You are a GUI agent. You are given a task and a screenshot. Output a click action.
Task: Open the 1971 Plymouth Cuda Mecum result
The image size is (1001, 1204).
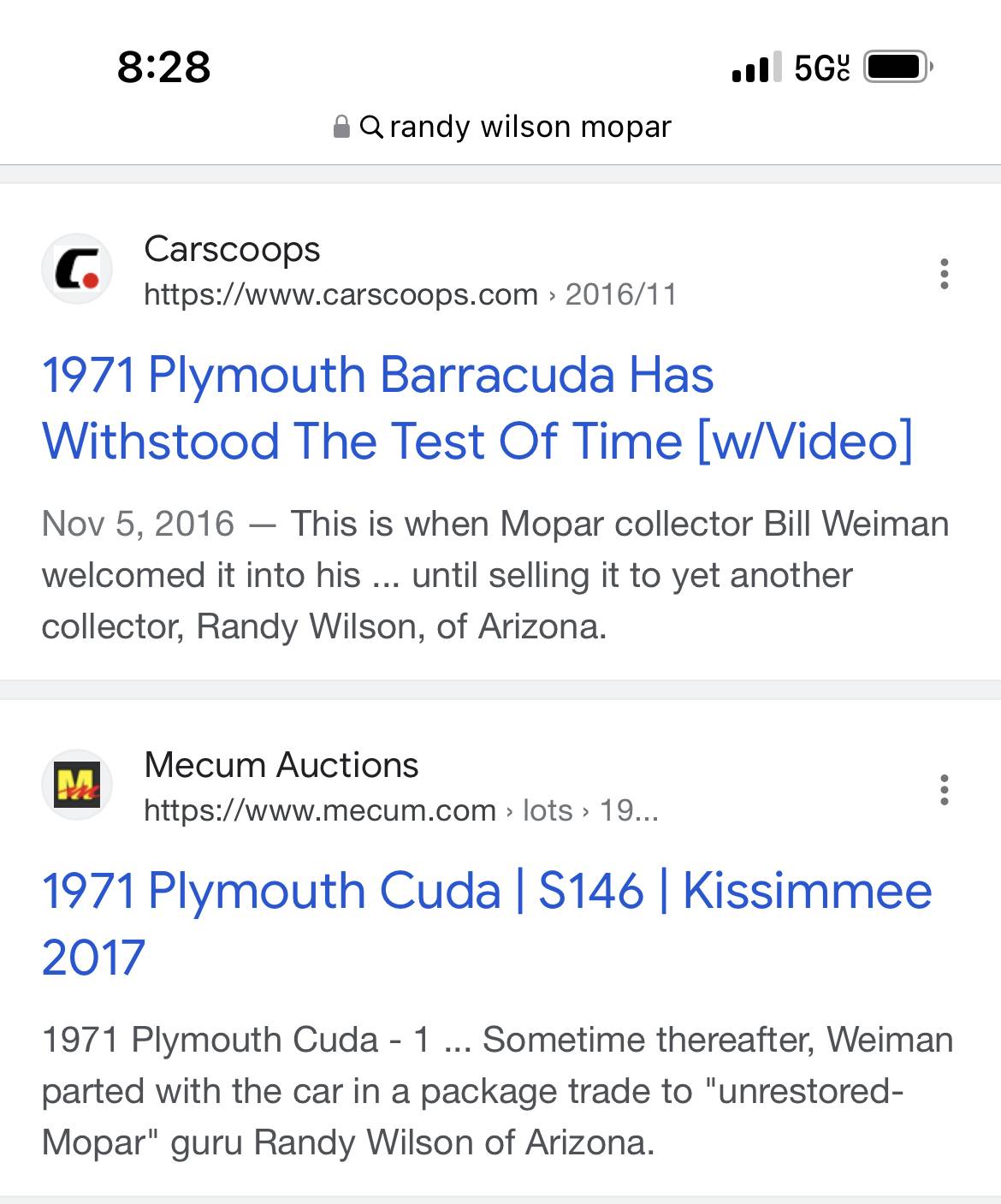(486, 922)
